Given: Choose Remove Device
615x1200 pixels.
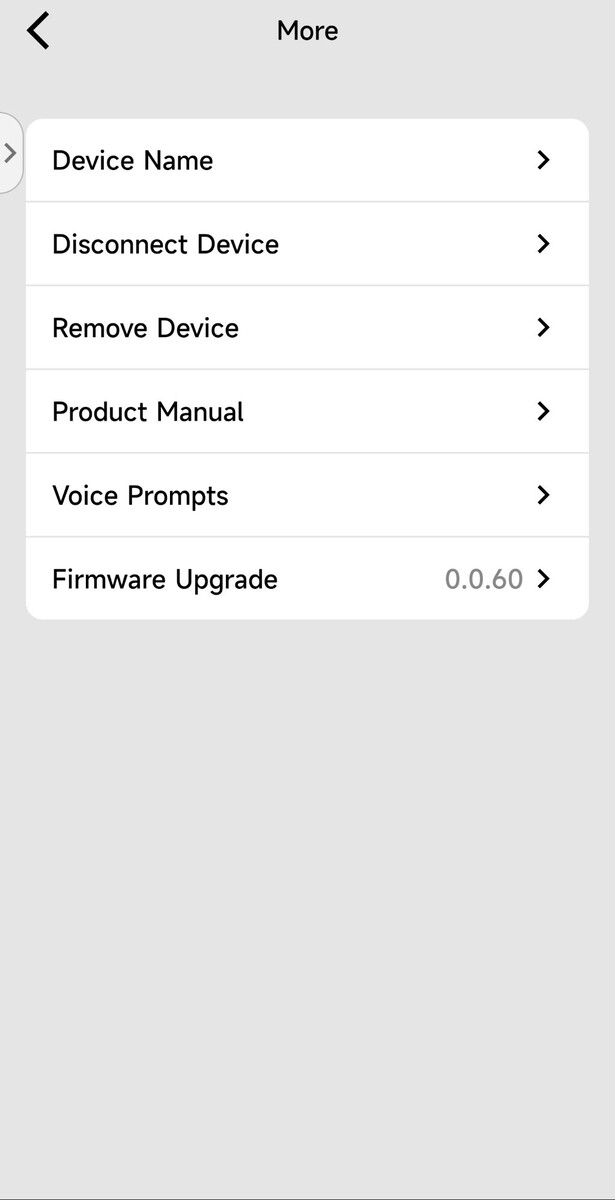Looking at the screenshot, I should coord(307,328).
